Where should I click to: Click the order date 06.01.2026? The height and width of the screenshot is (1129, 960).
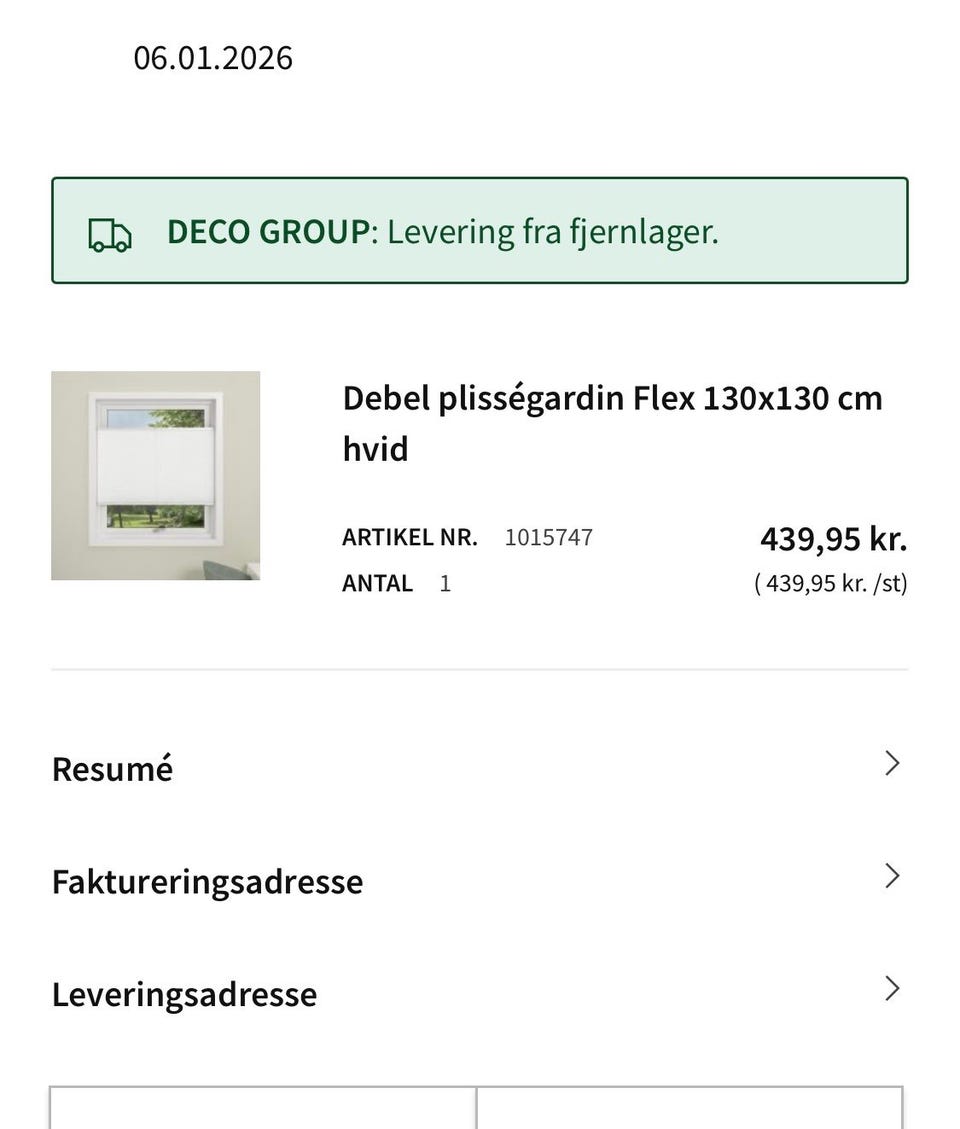[213, 57]
